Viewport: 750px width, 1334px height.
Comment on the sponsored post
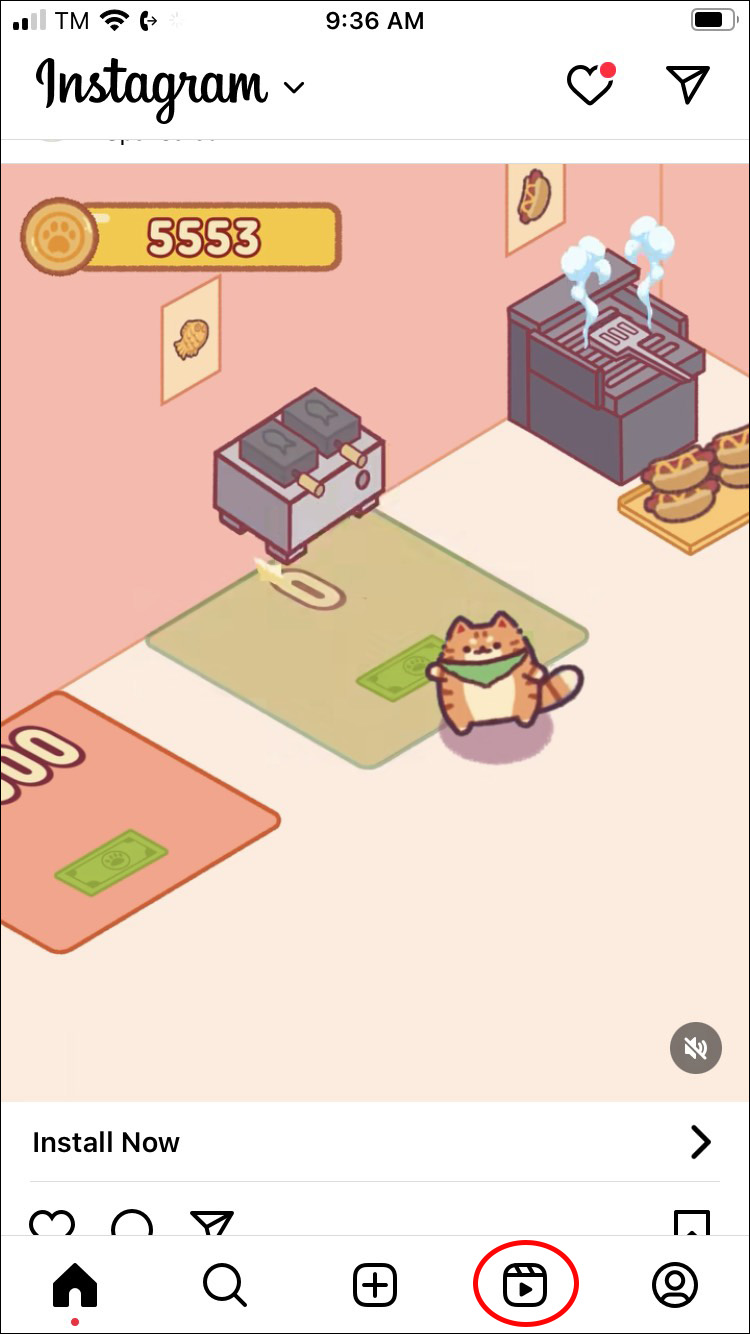(132, 1224)
